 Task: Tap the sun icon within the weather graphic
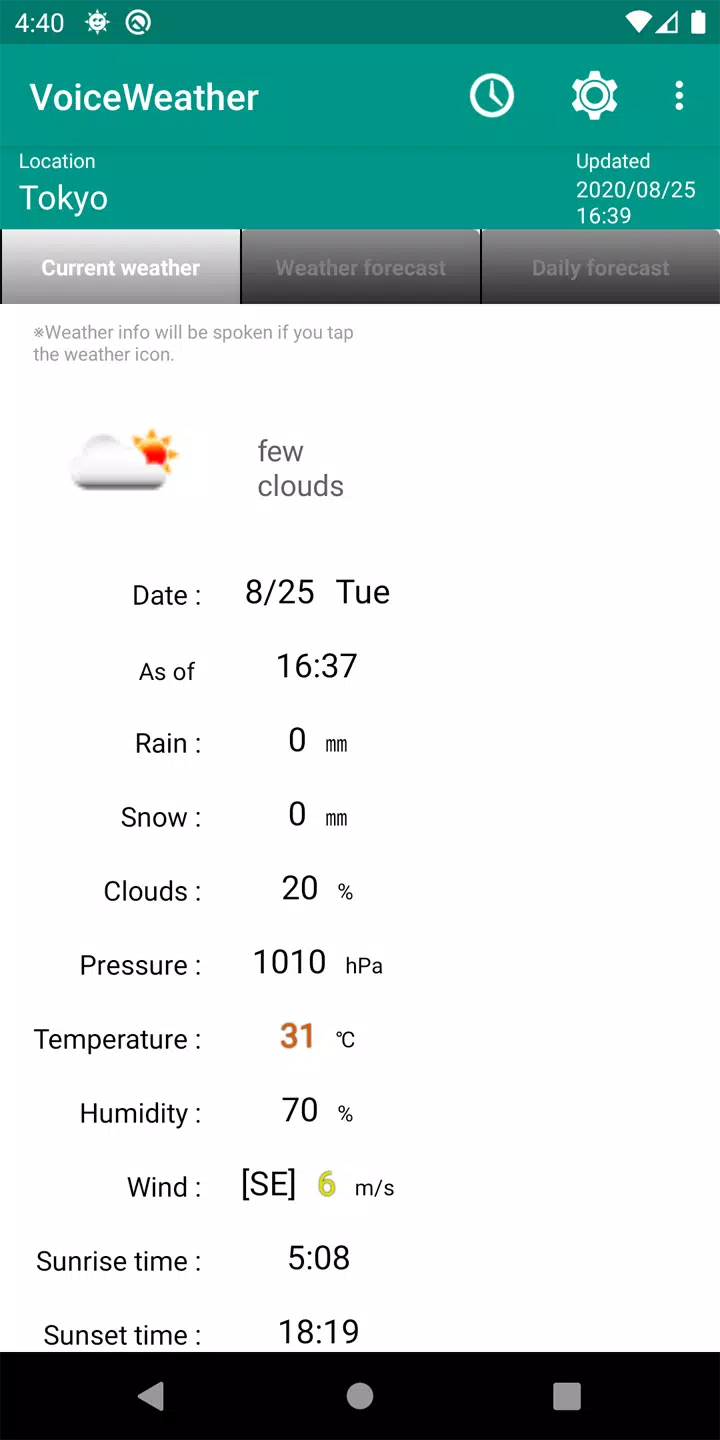tap(153, 448)
